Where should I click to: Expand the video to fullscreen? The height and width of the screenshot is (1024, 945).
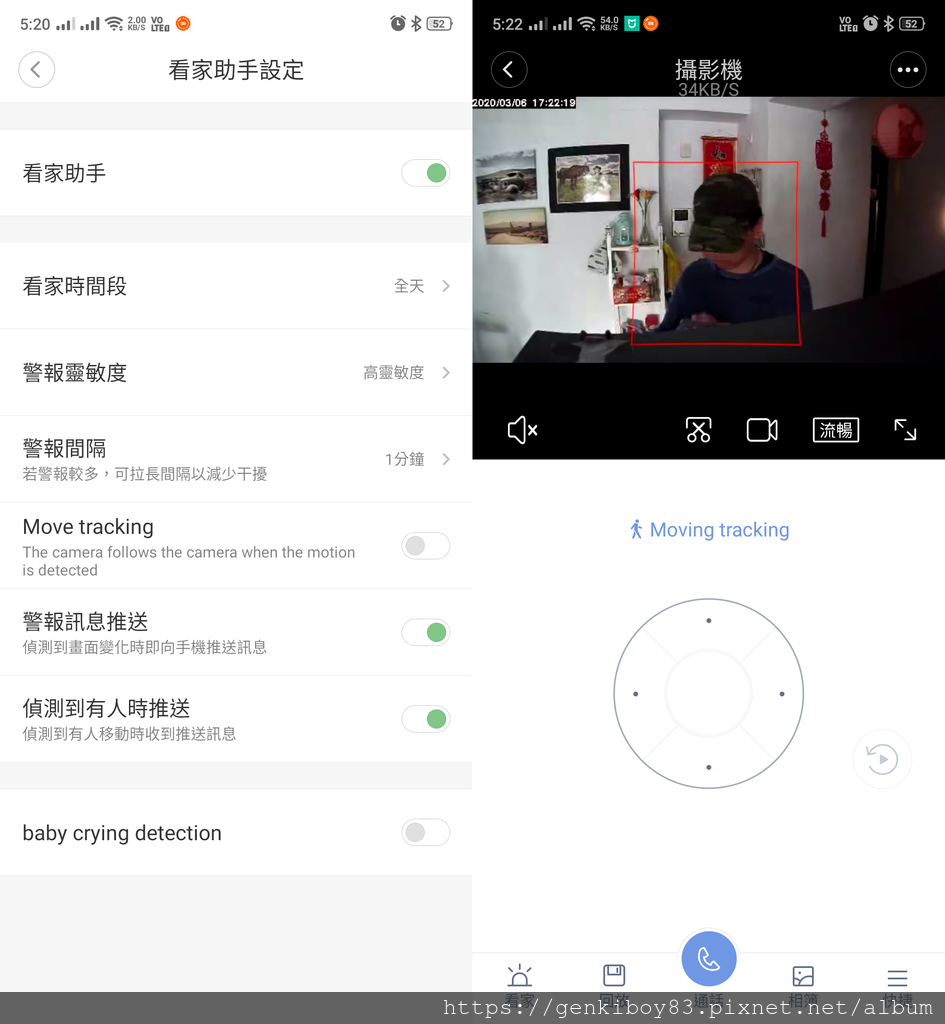(905, 430)
